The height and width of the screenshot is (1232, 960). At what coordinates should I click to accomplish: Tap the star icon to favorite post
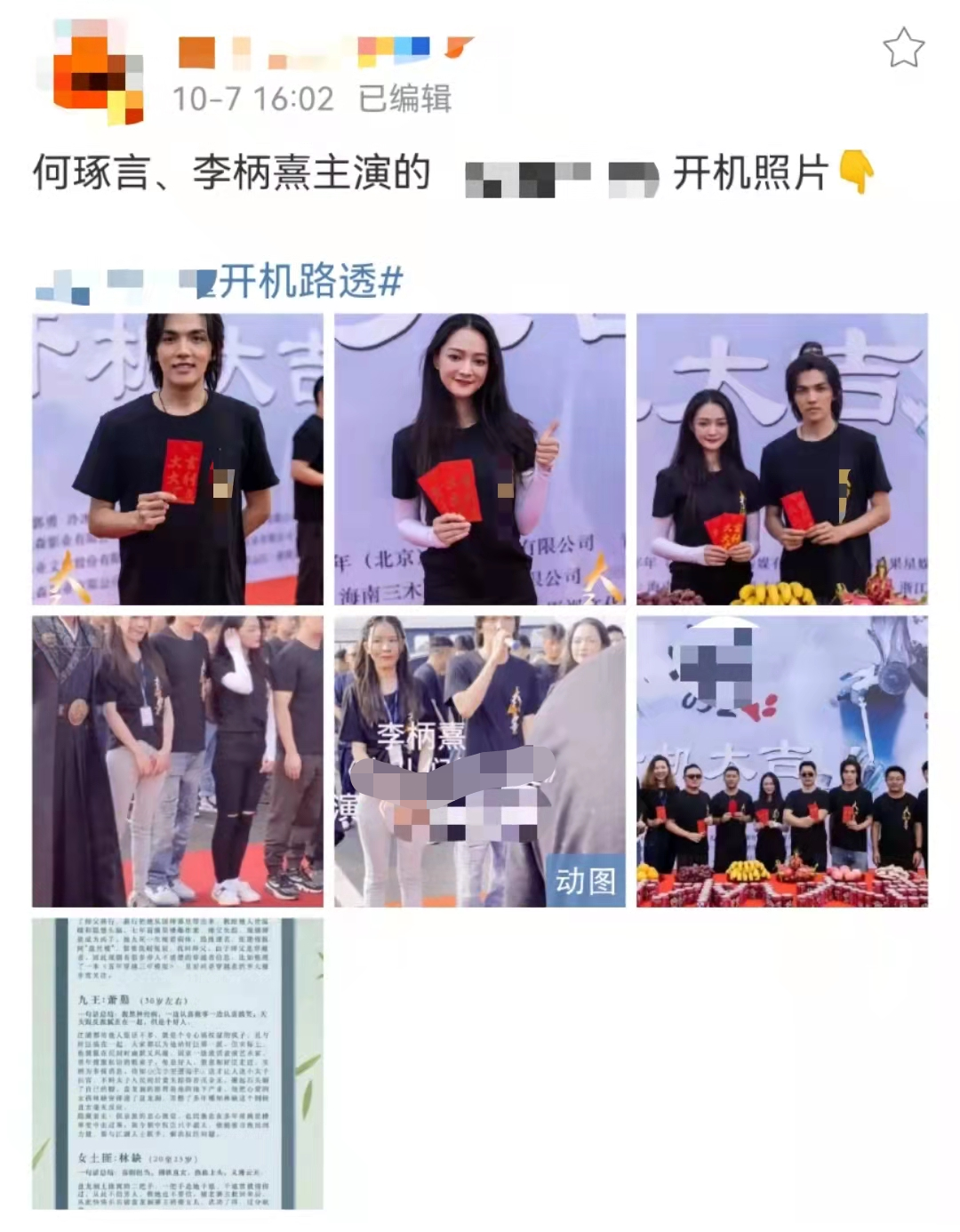pos(903,48)
